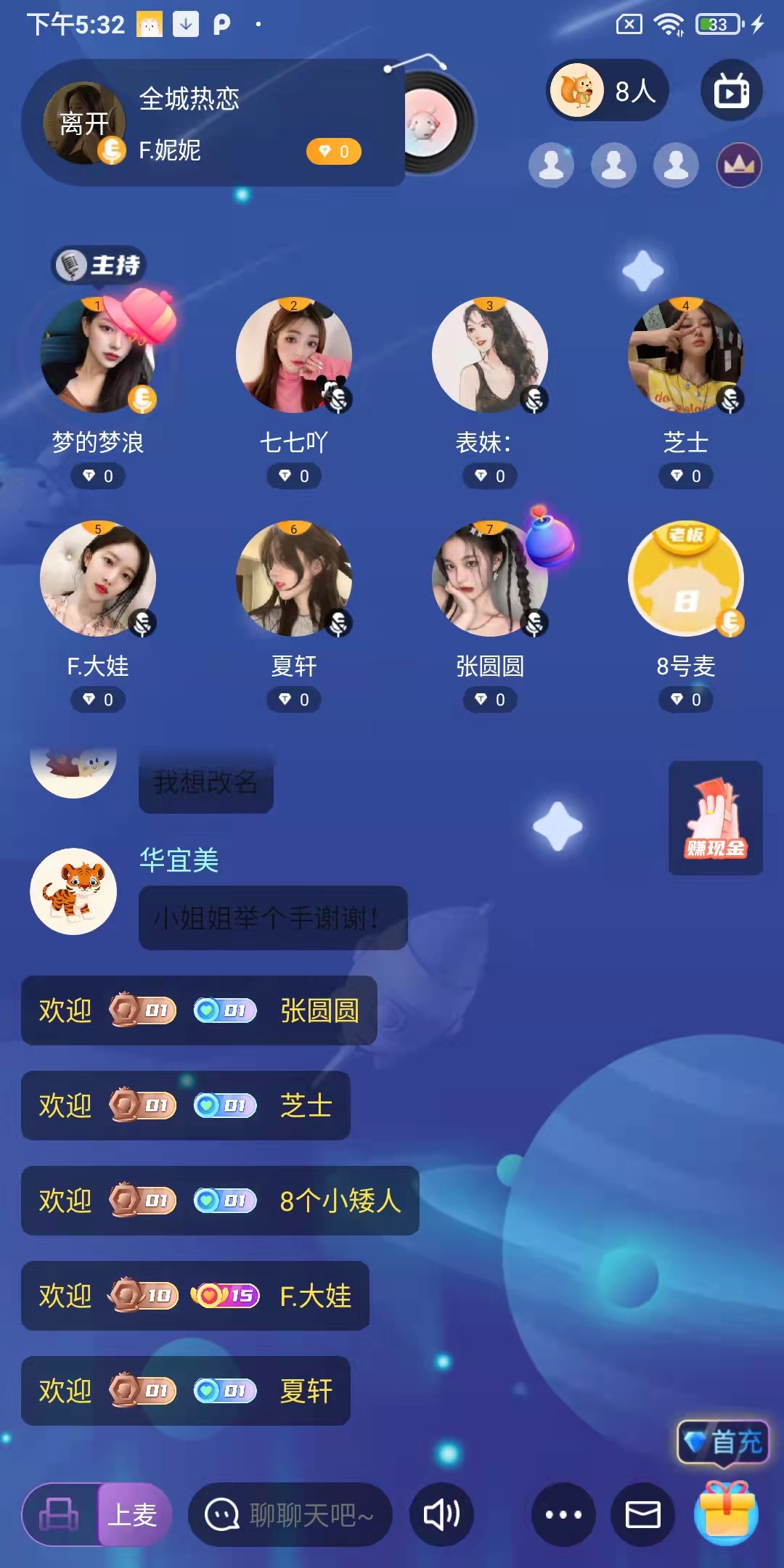Select 芝士 on seat four
Viewport: 784px width, 1568px height.
(686, 356)
